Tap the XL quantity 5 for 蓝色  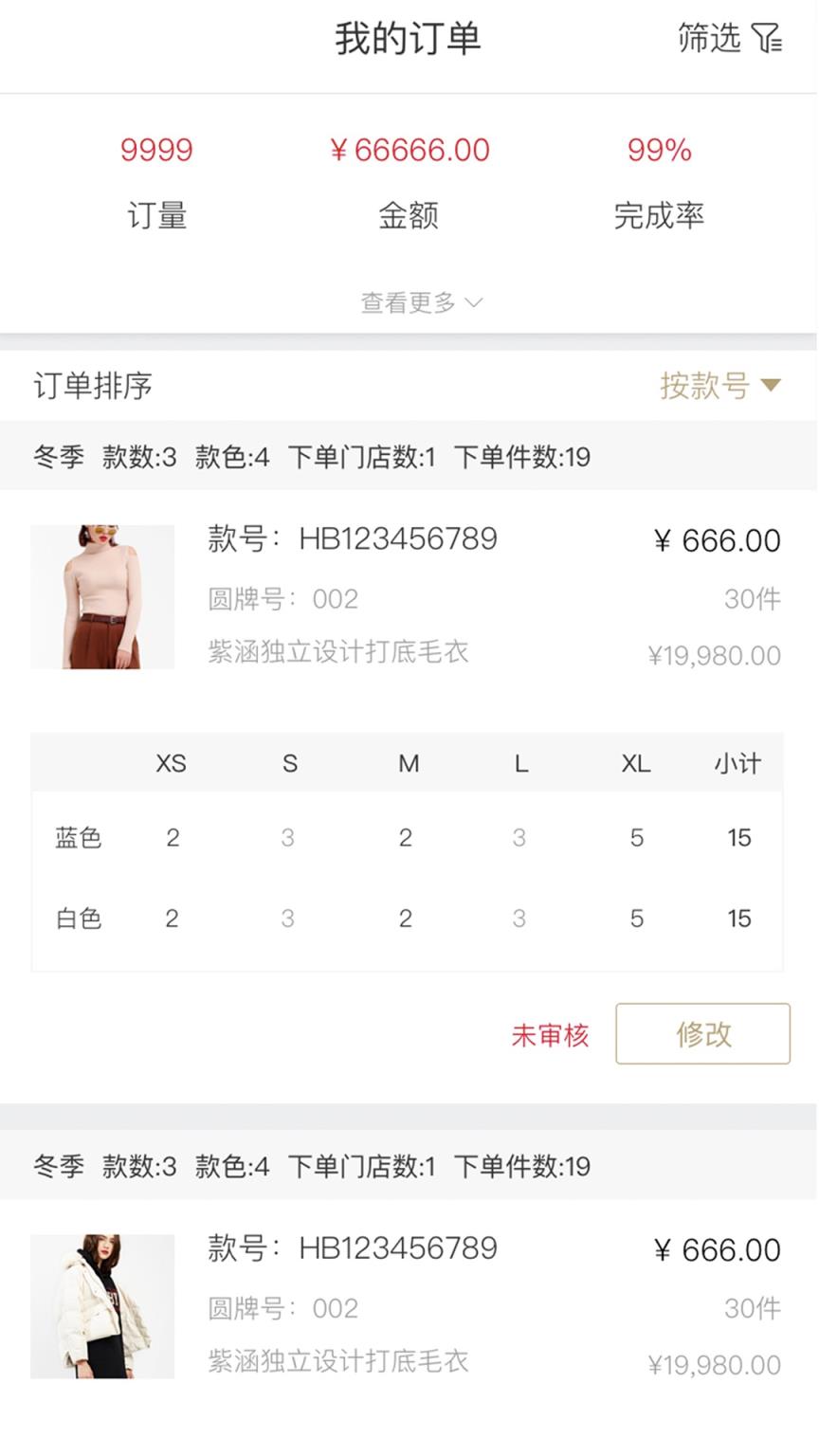636,837
